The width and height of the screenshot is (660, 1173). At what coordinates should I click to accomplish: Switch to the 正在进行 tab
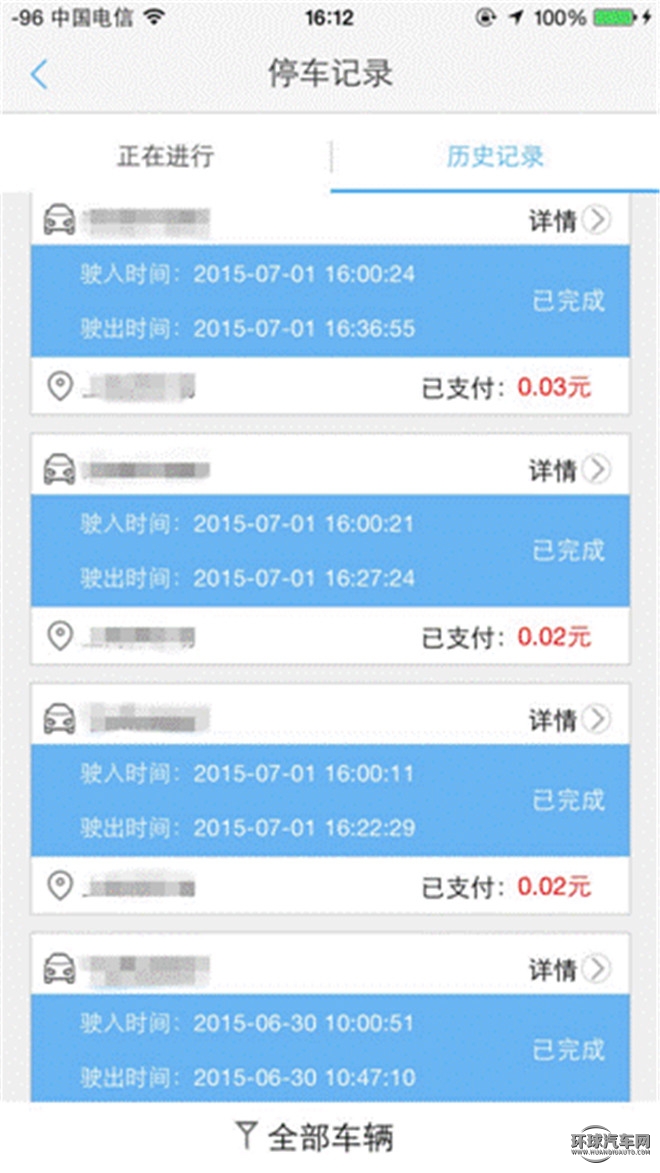coord(165,157)
